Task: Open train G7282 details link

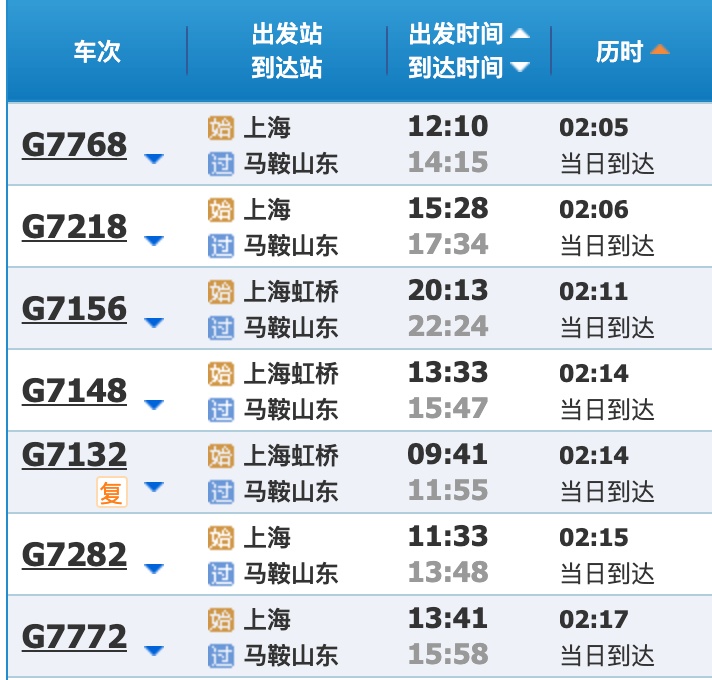Action: click(74, 555)
